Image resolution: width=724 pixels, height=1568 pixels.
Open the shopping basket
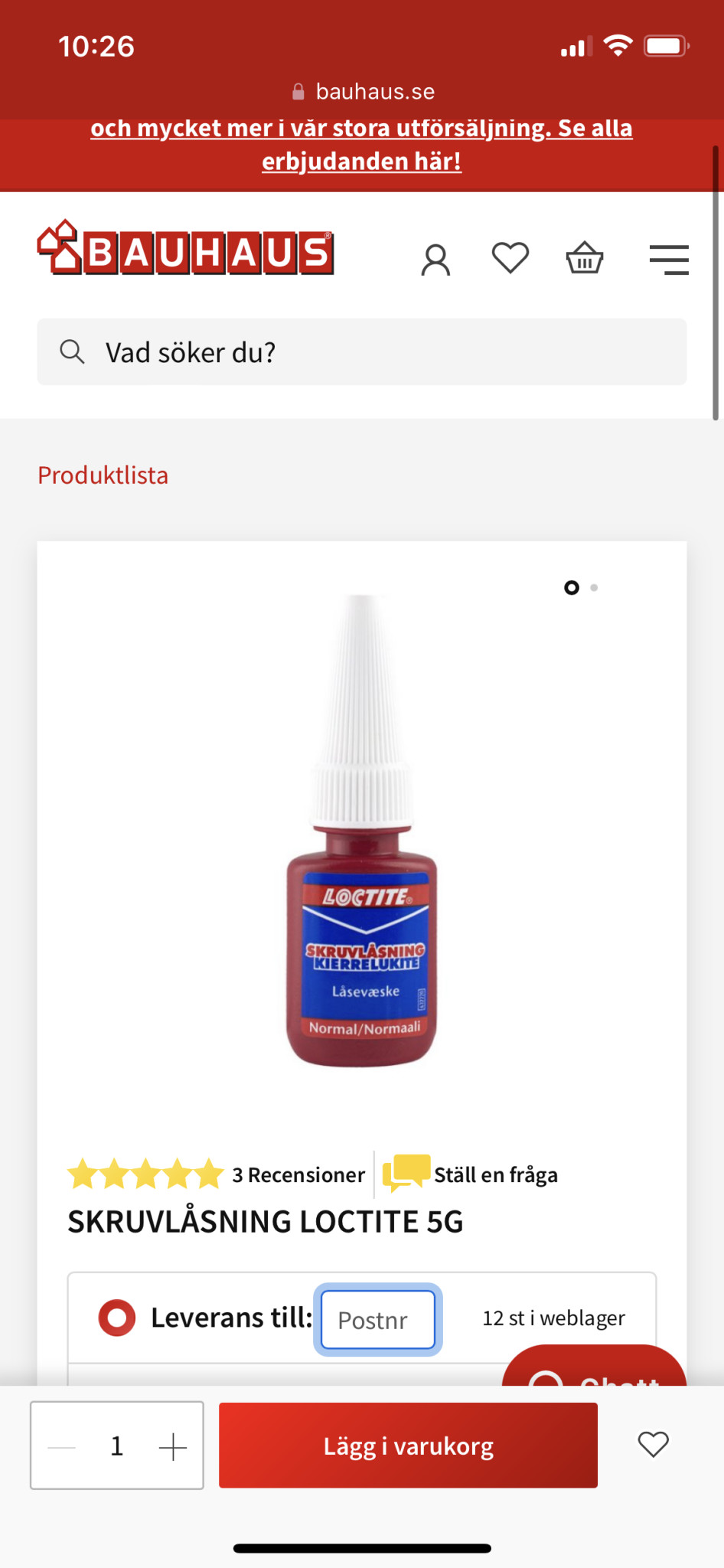tap(585, 257)
